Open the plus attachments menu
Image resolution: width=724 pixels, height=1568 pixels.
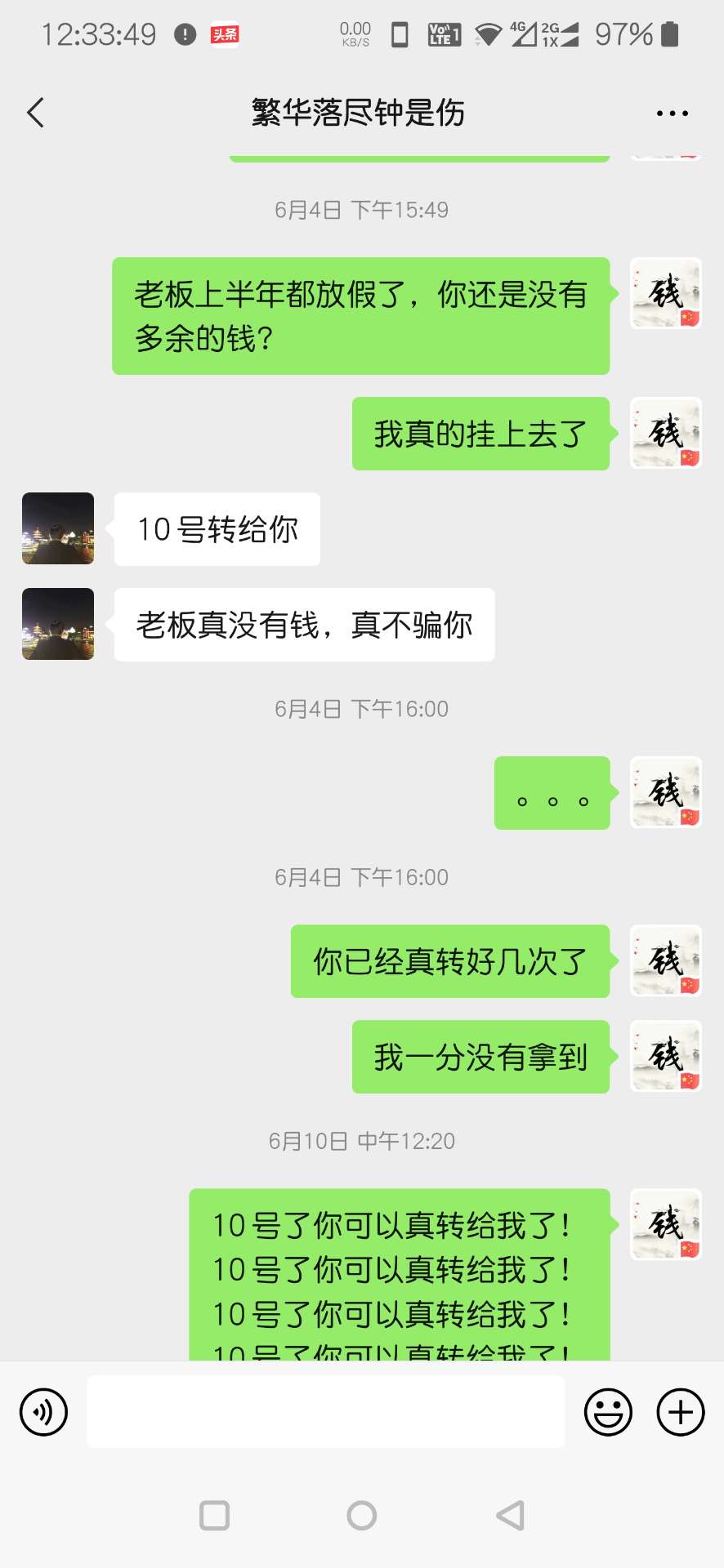click(x=681, y=1412)
